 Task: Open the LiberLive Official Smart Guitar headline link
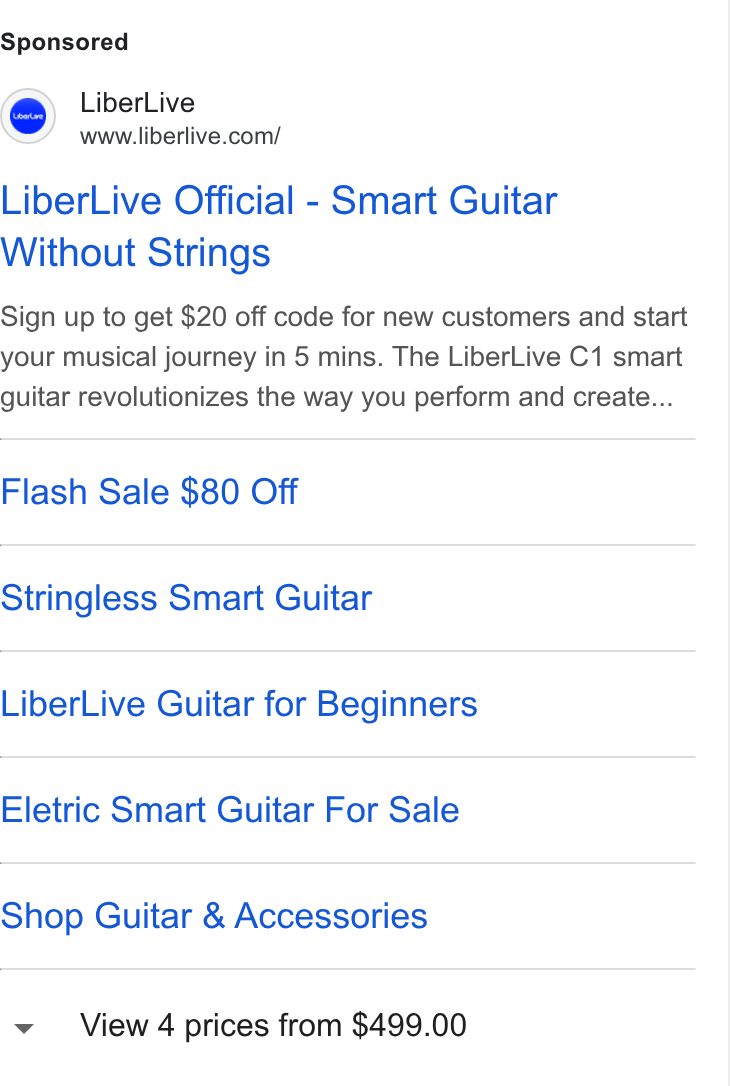tap(278, 226)
